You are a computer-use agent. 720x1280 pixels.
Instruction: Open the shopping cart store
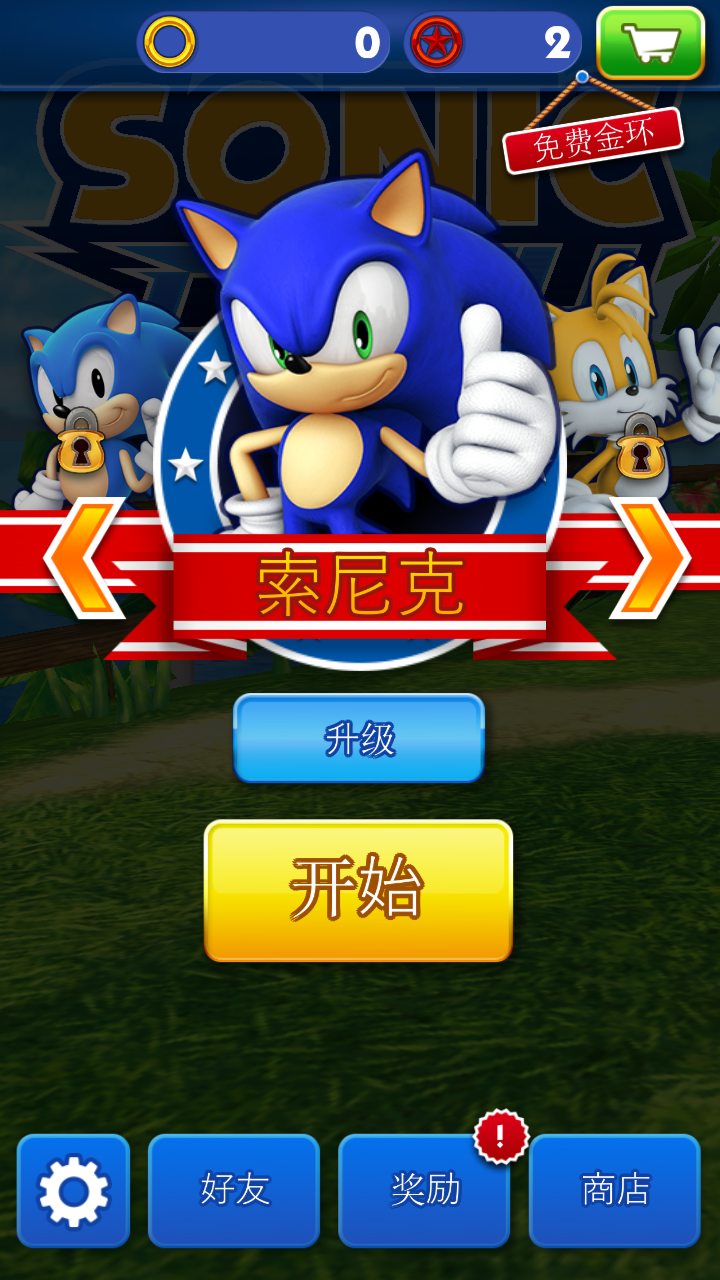651,43
